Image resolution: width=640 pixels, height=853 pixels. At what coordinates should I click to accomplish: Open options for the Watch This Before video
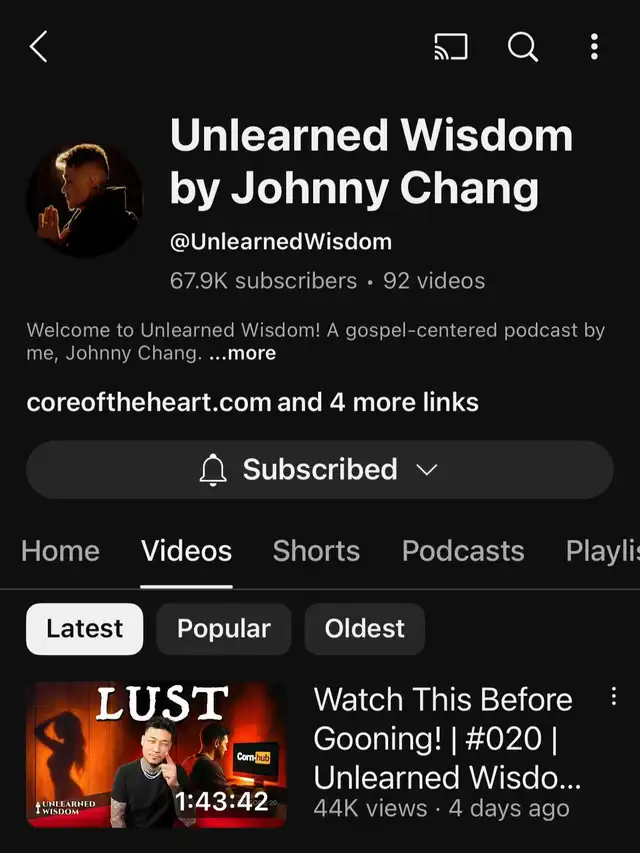[614, 698]
